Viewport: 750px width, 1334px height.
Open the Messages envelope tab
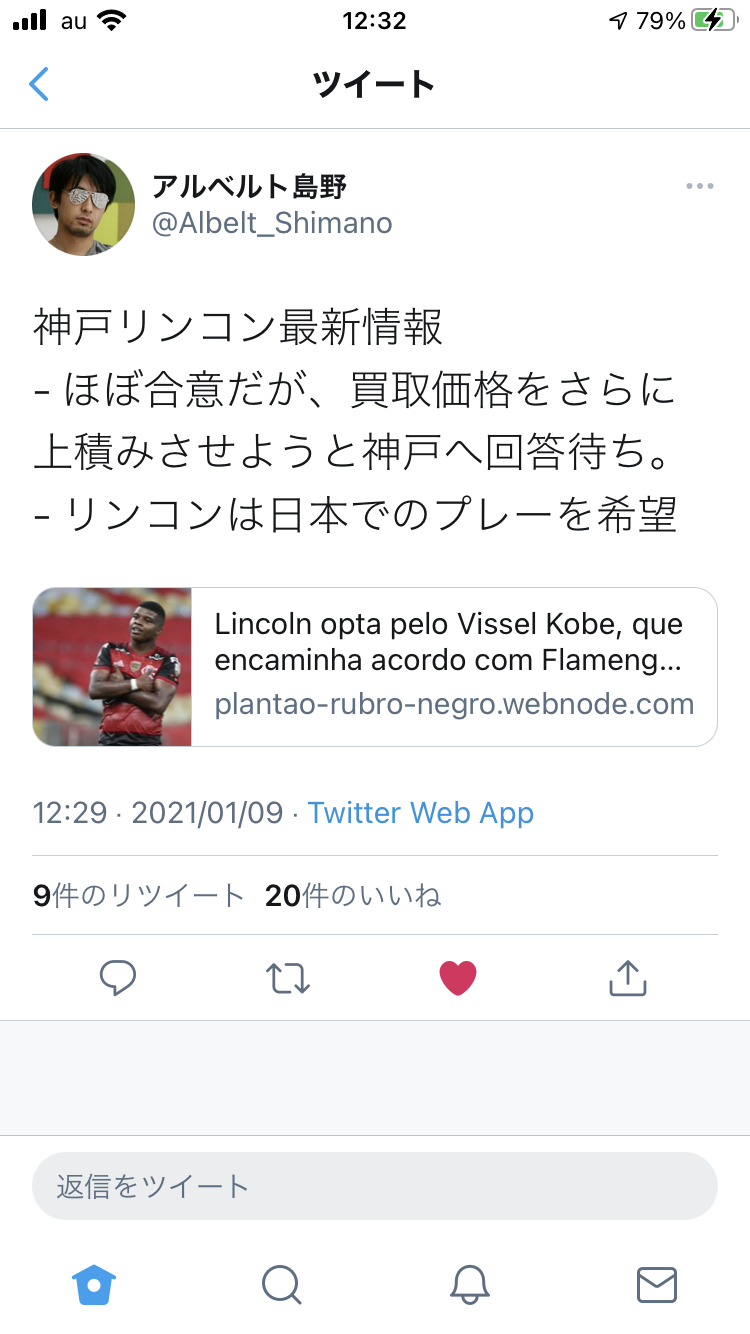point(657,1284)
